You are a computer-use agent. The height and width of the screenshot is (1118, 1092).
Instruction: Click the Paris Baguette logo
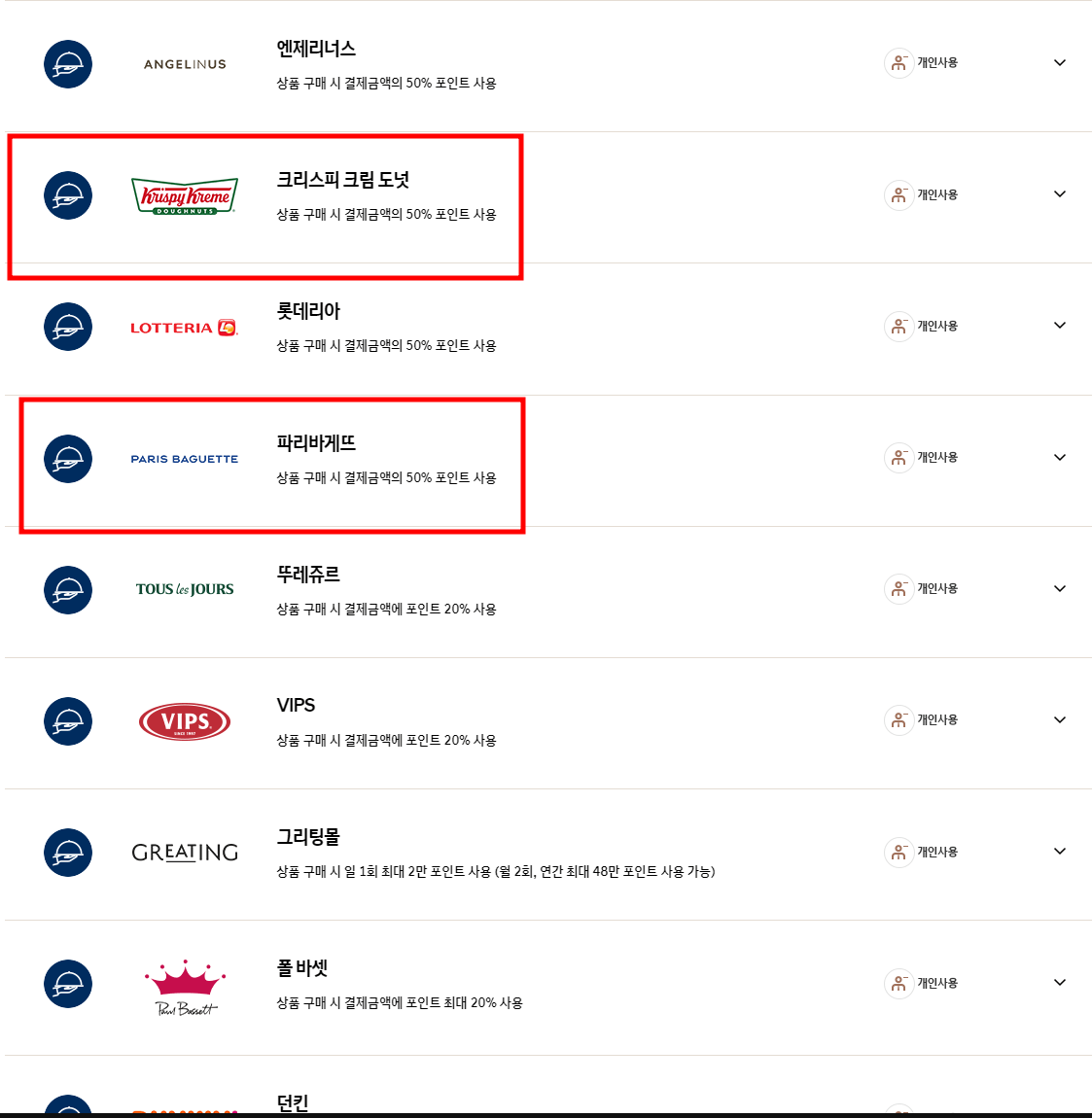[x=184, y=458]
